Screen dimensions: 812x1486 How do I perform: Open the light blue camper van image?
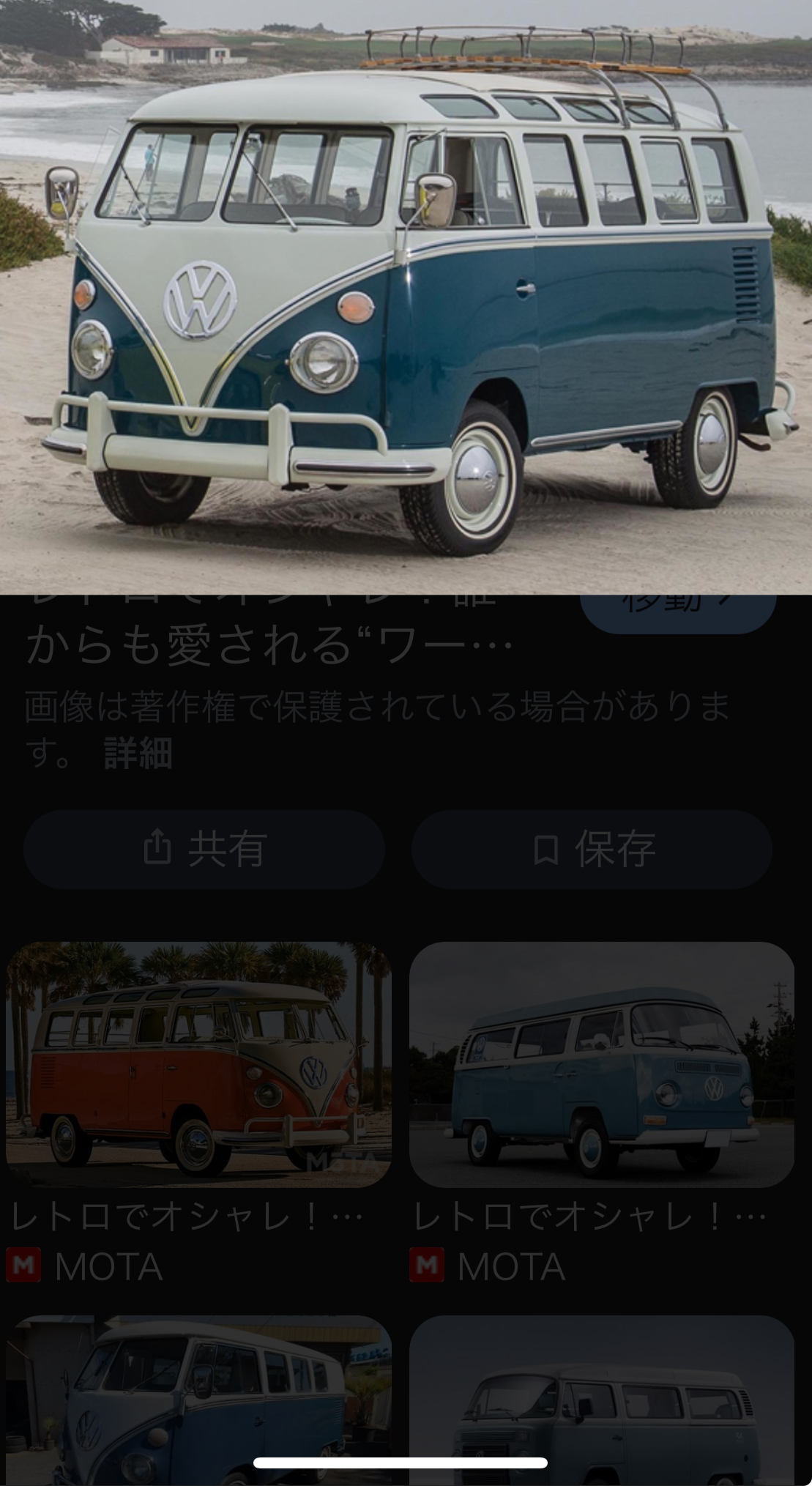click(602, 1064)
